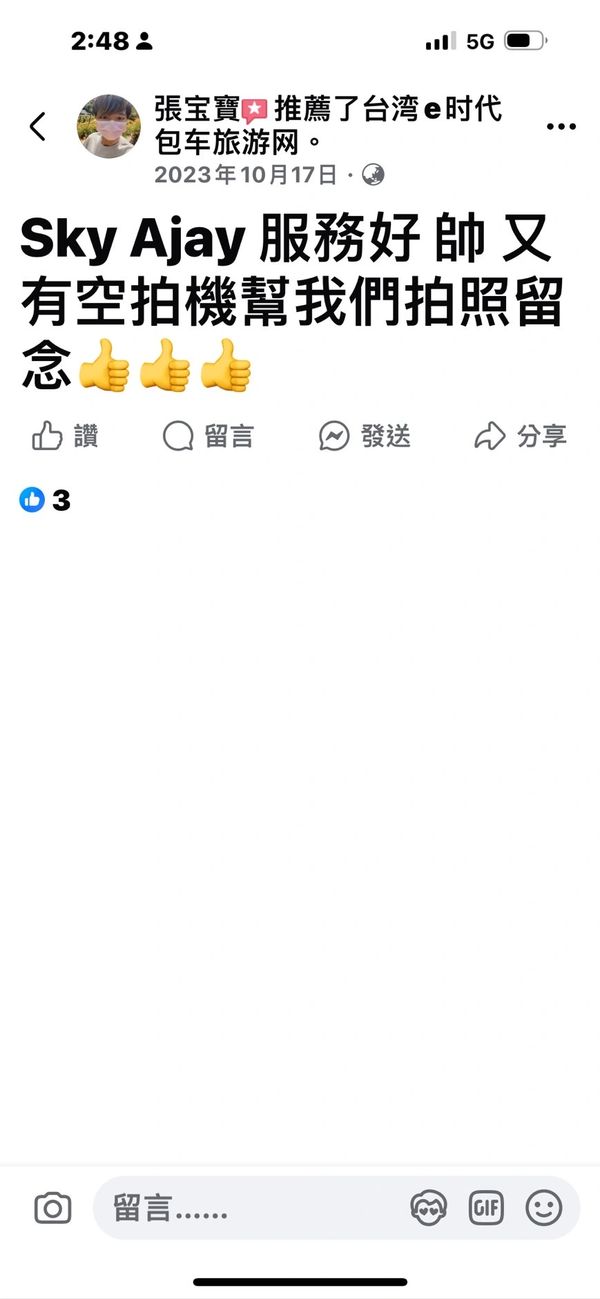This screenshot has width=600, height=1299.
Task: Send the post via the 發送 Messenger button
Action: [x=365, y=436]
